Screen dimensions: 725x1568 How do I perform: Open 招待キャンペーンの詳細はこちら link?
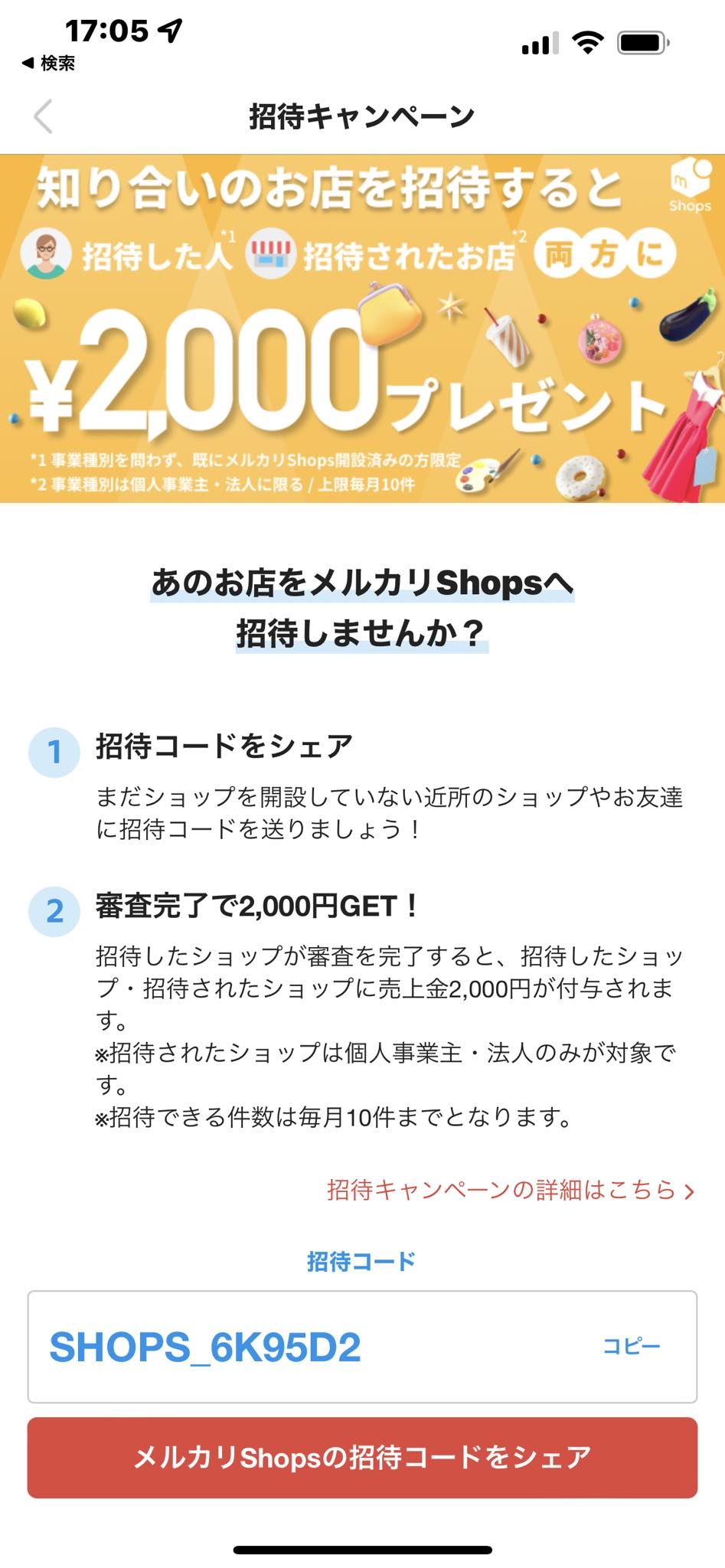pyautogui.click(x=510, y=1190)
